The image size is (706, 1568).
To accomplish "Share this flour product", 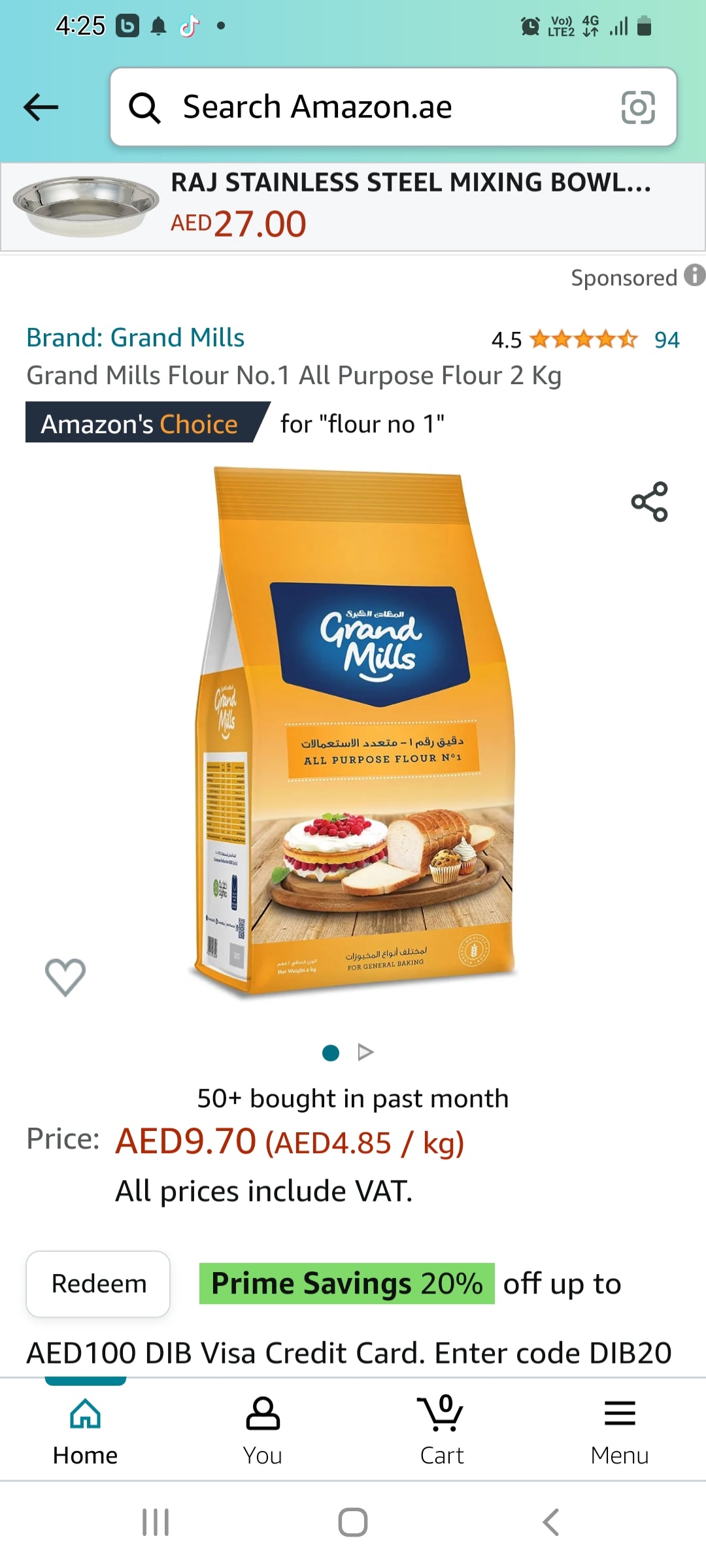I will [649, 502].
